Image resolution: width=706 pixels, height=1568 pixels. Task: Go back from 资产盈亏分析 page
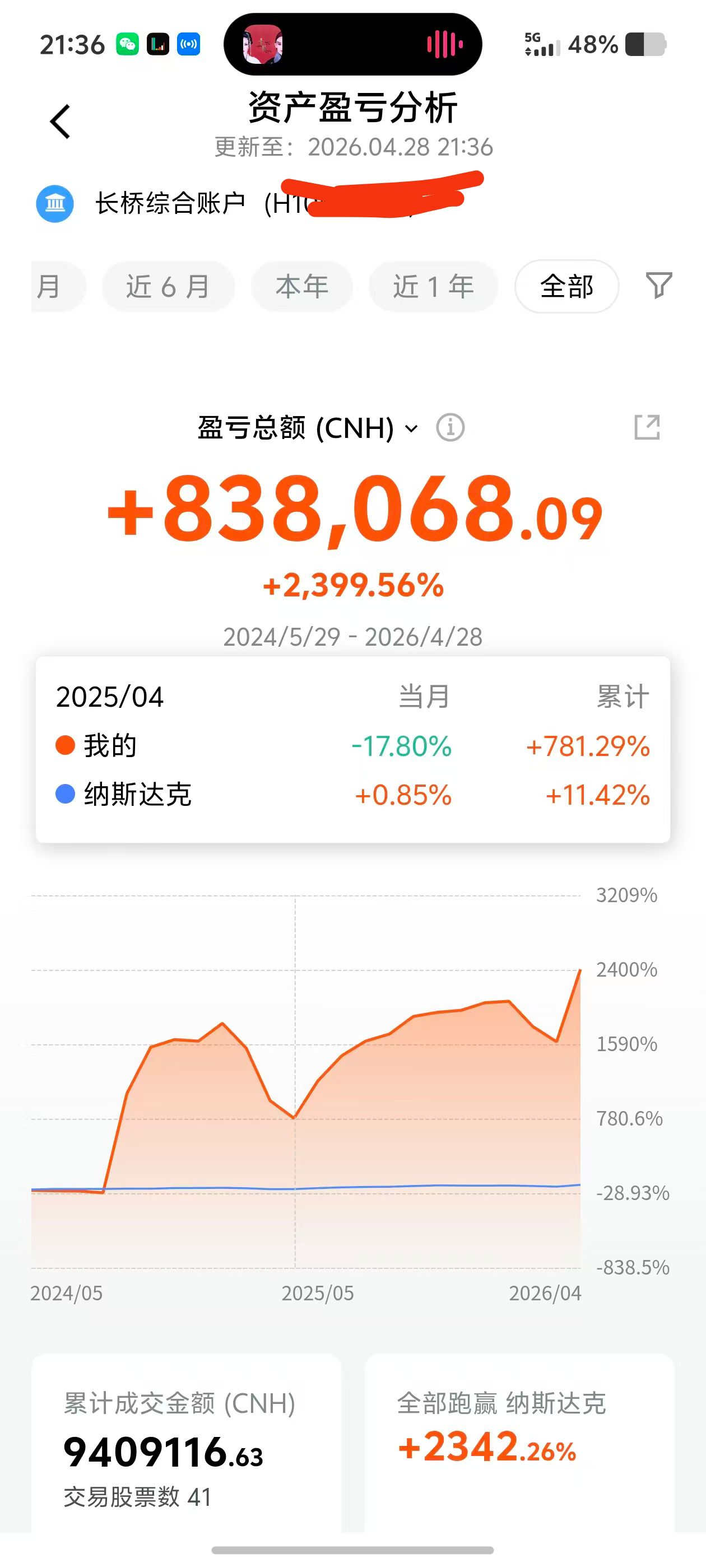click(x=61, y=122)
